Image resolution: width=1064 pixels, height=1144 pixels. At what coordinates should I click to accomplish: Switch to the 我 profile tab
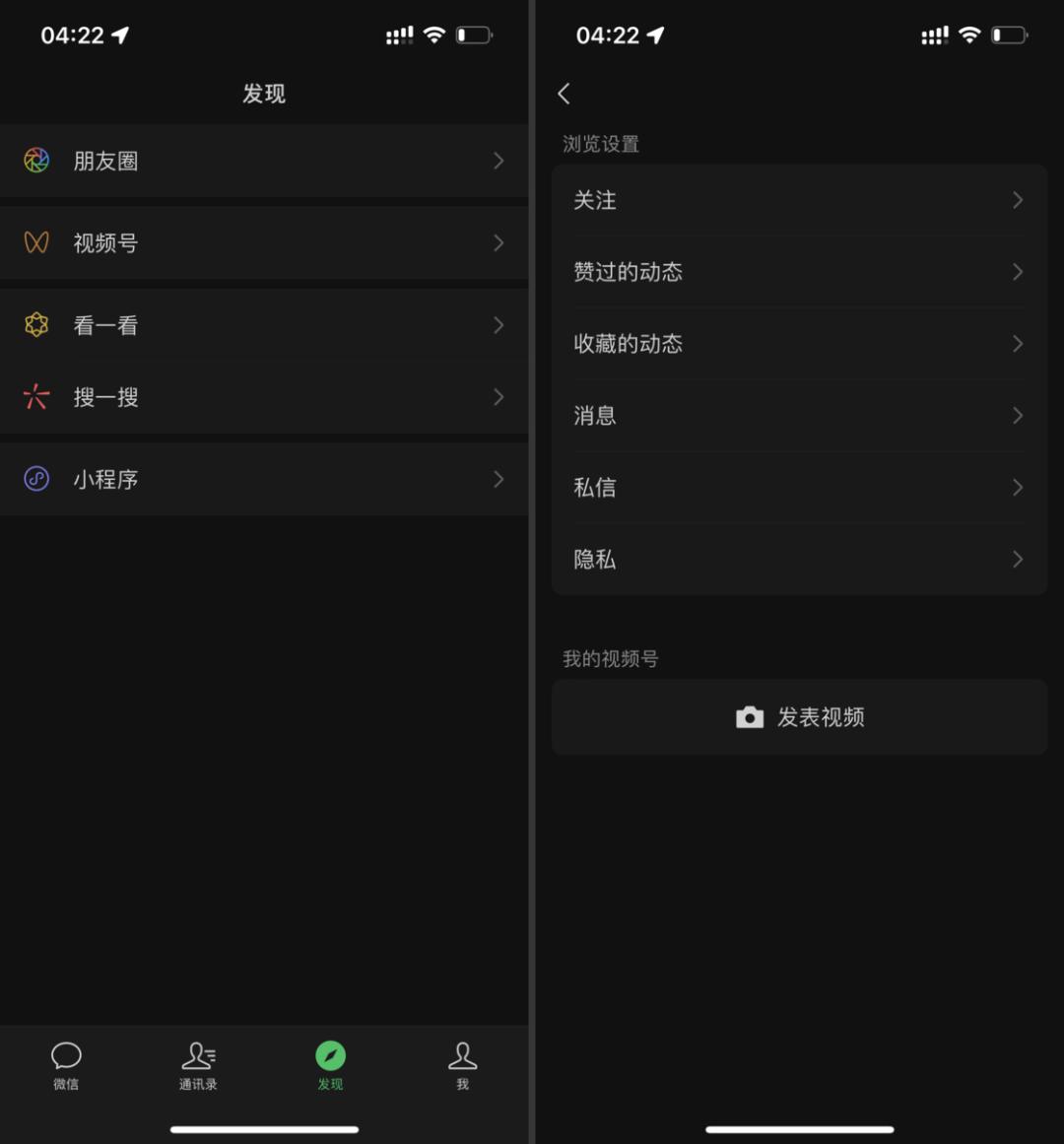[462, 1065]
